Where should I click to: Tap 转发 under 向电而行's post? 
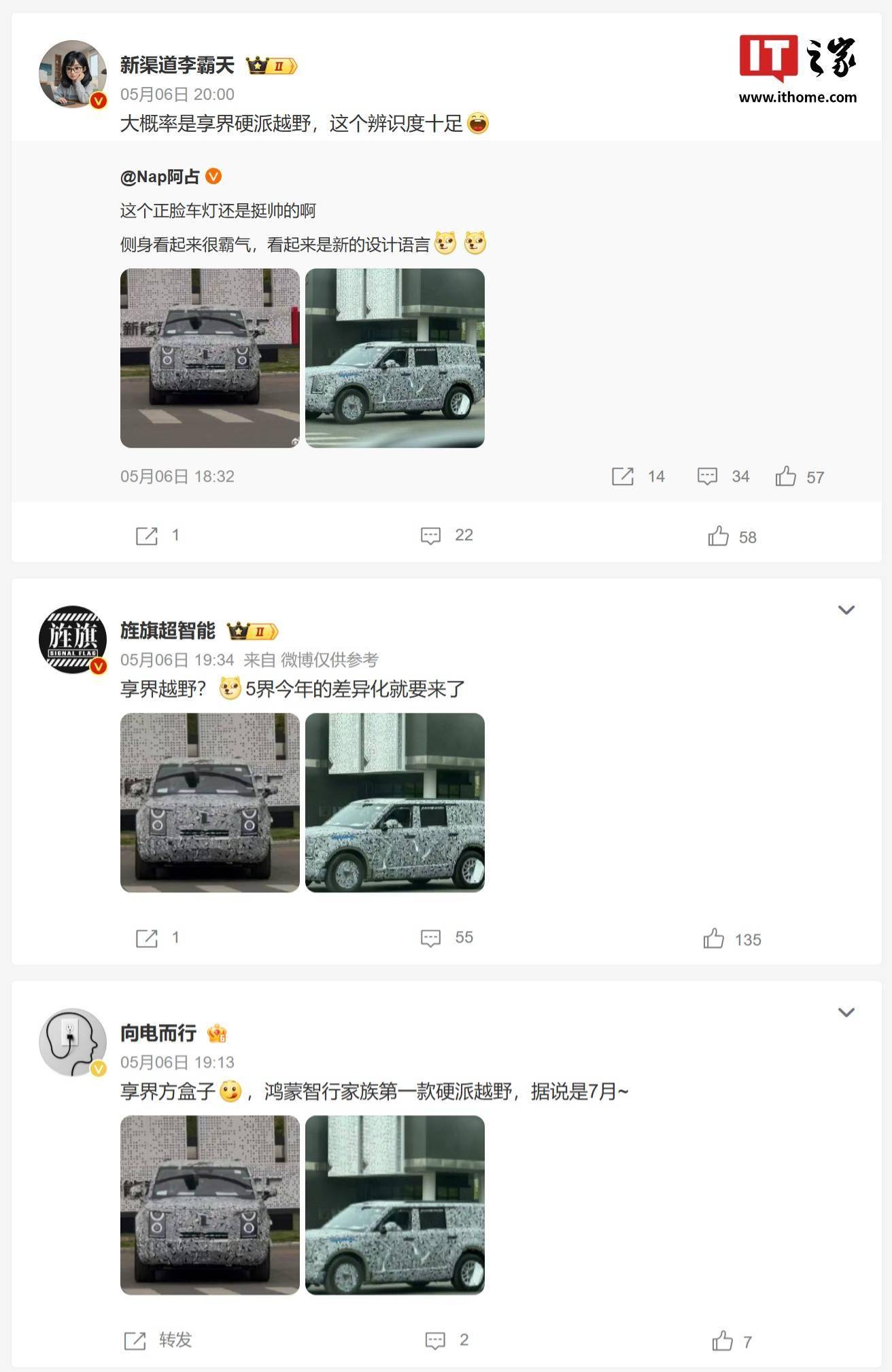point(158,1340)
